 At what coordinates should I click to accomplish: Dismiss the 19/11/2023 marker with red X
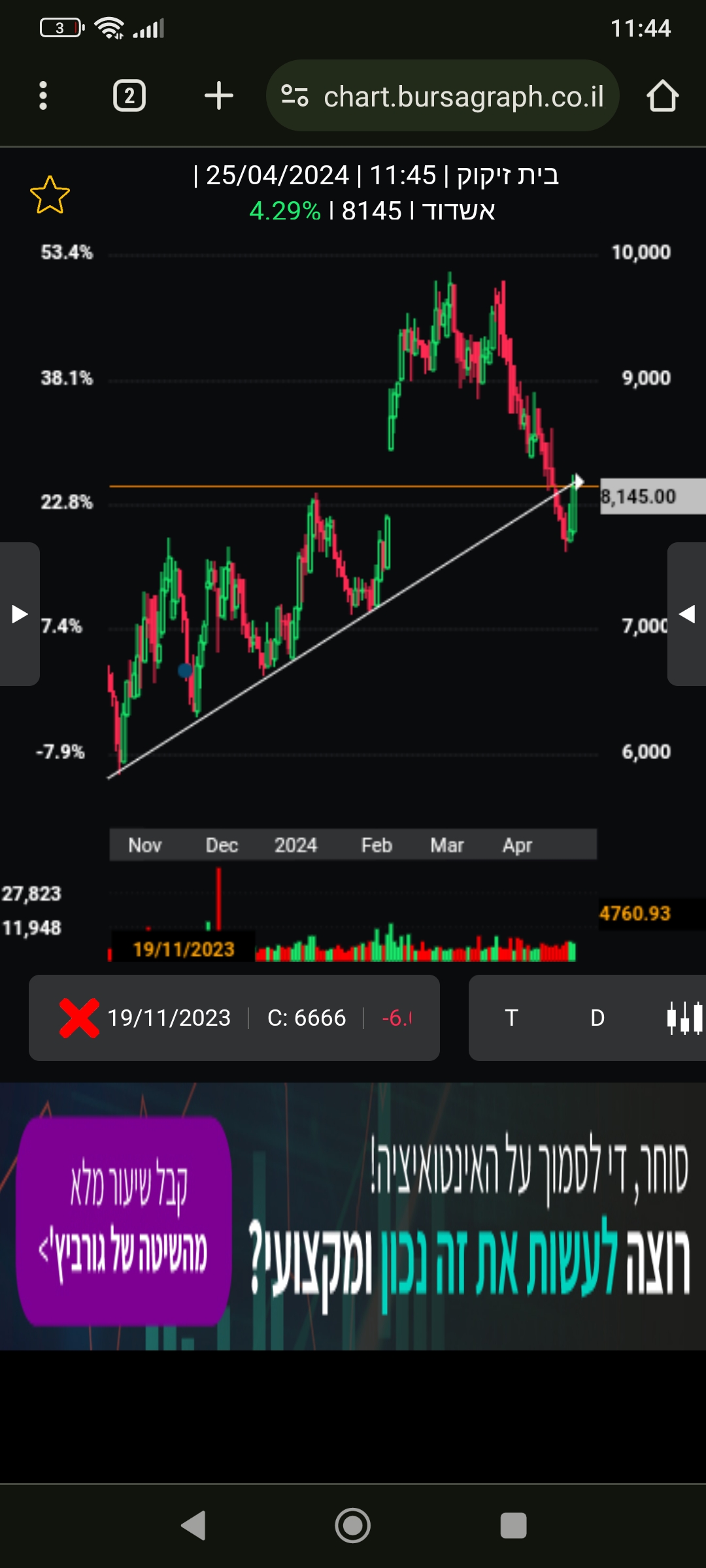click(79, 1018)
